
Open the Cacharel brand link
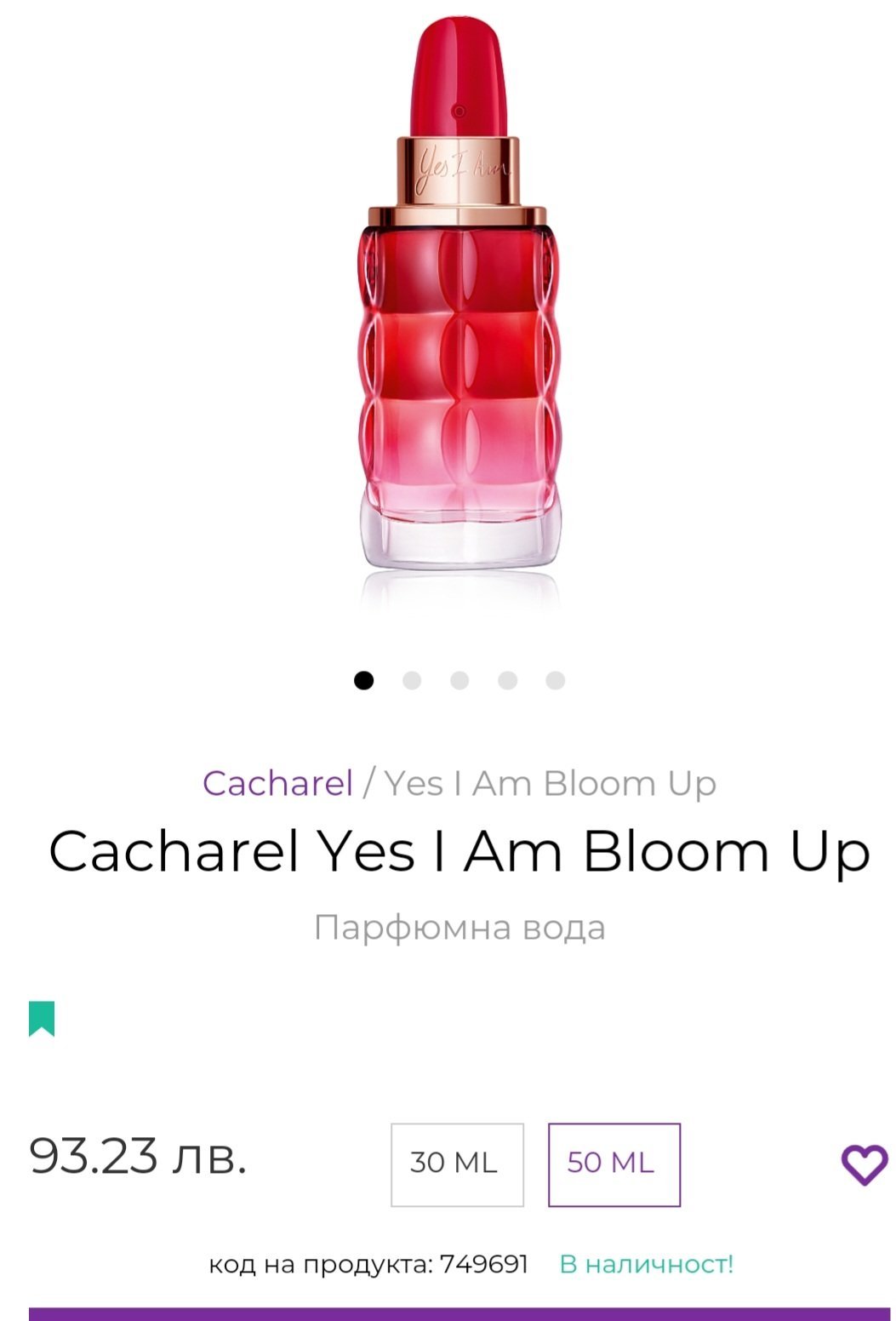[x=277, y=783]
